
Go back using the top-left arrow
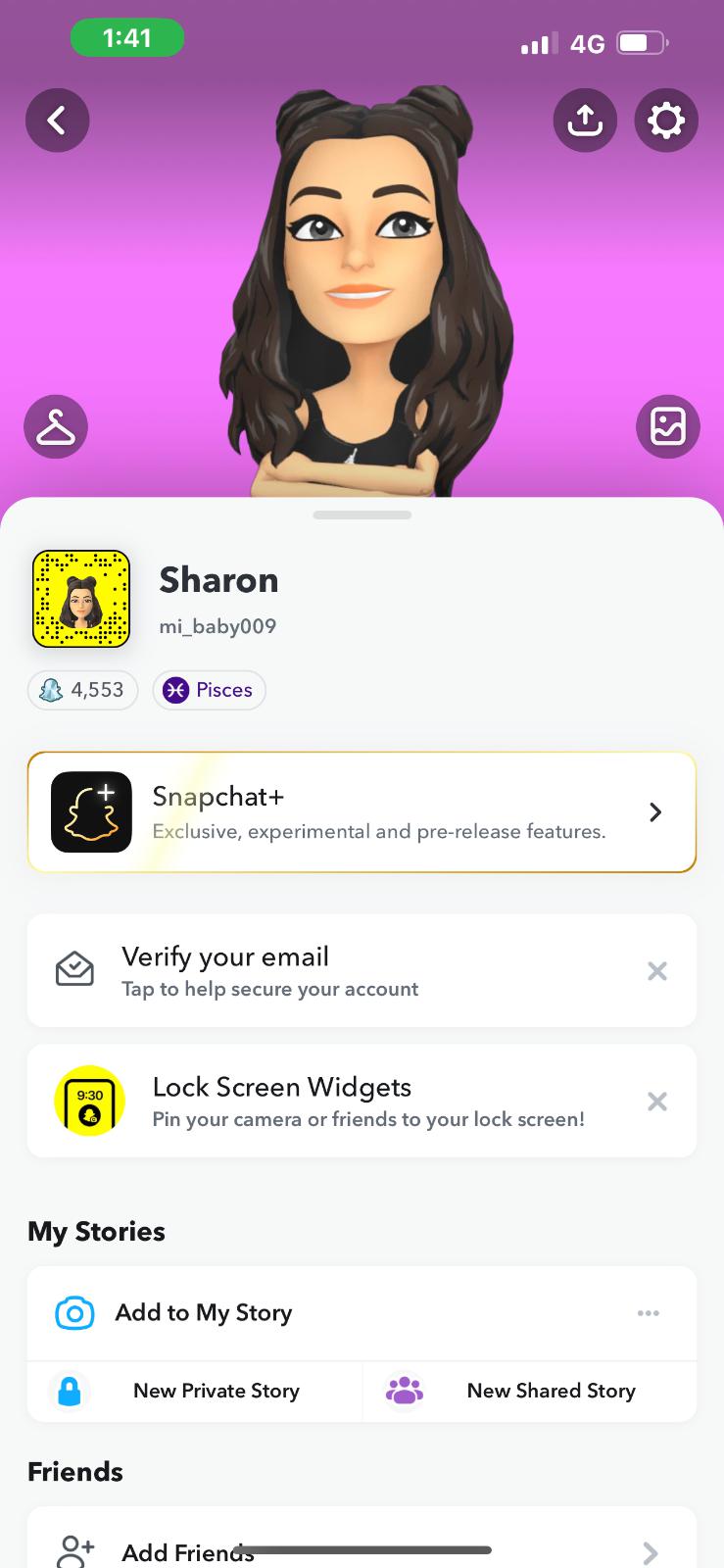(x=57, y=121)
